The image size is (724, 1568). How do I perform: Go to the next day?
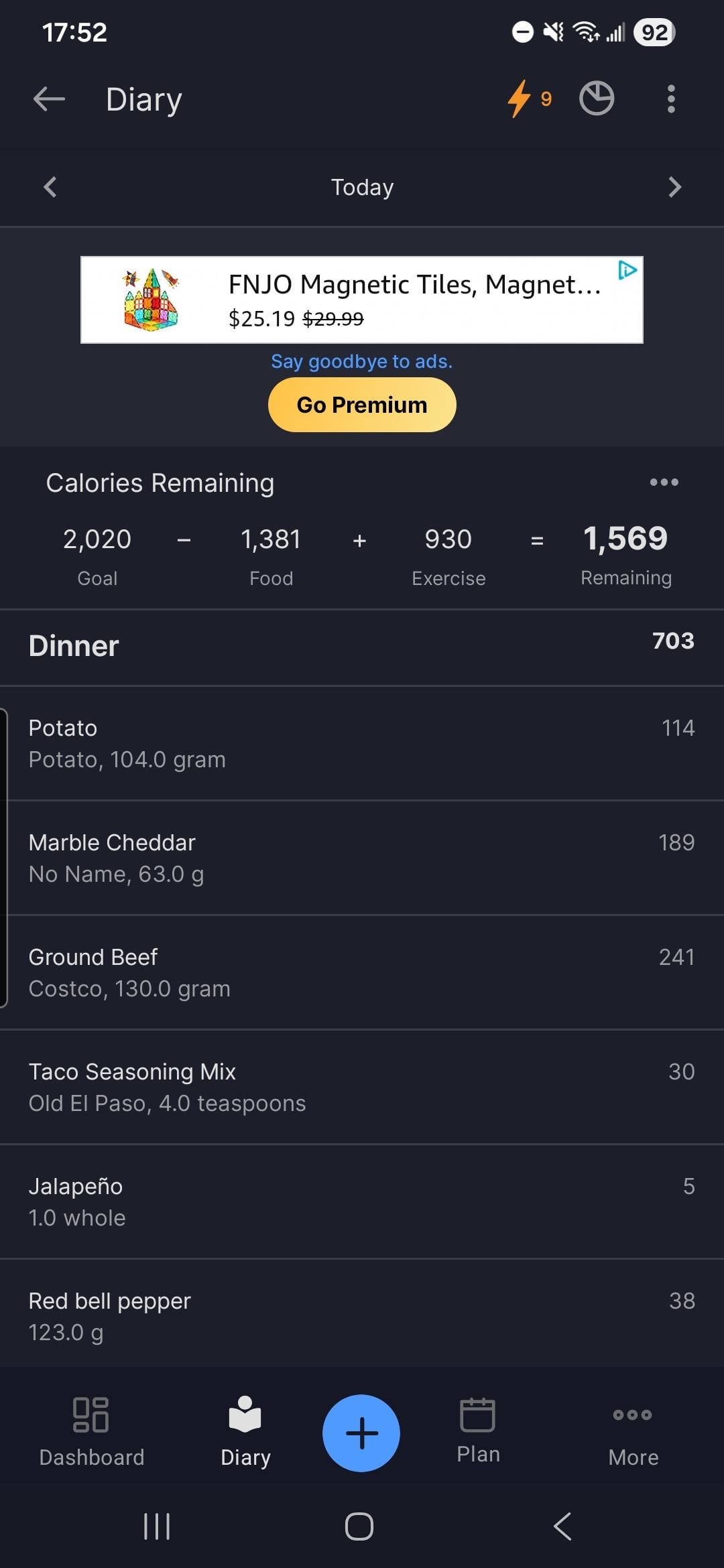(674, 187)
